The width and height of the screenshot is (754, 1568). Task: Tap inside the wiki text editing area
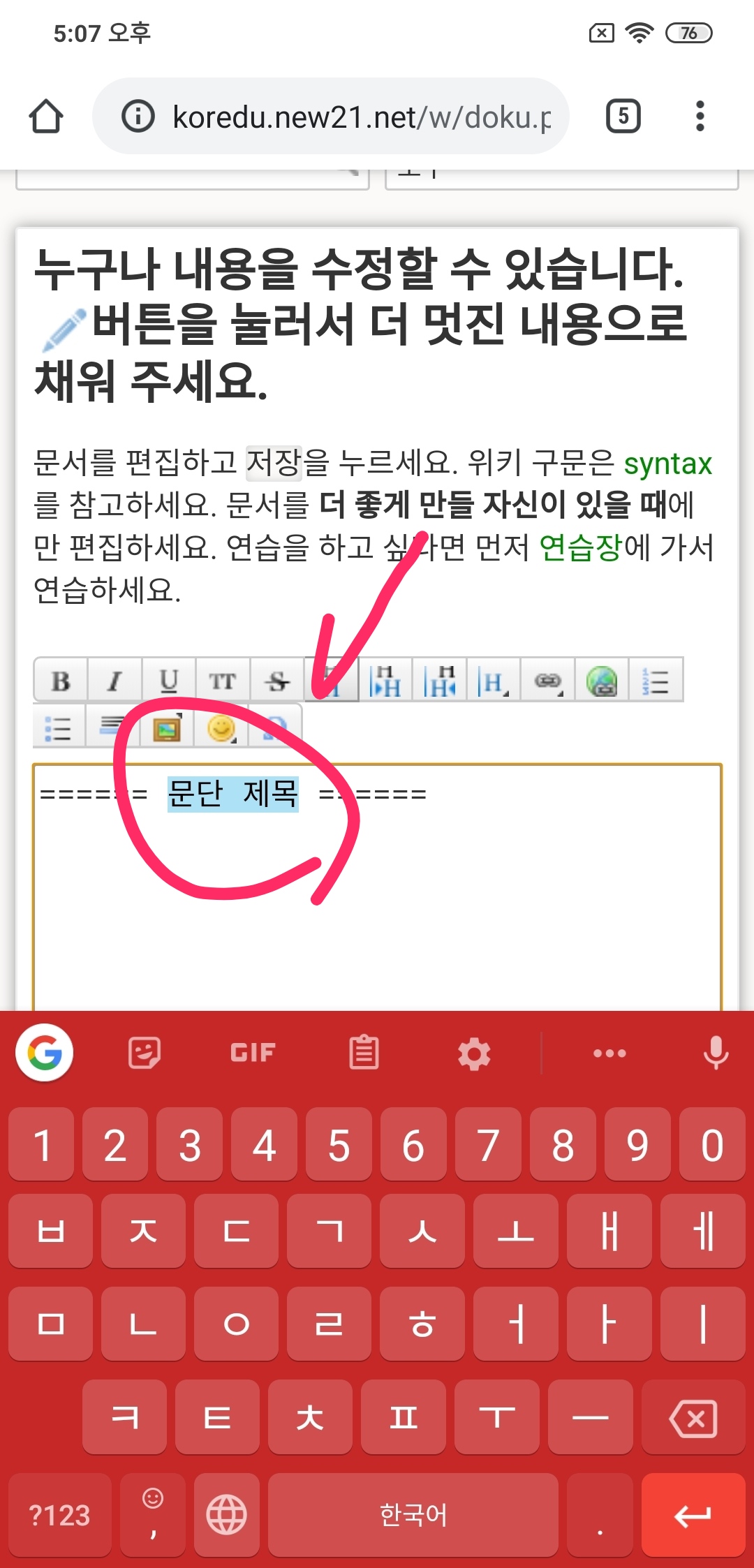point(377,888)
